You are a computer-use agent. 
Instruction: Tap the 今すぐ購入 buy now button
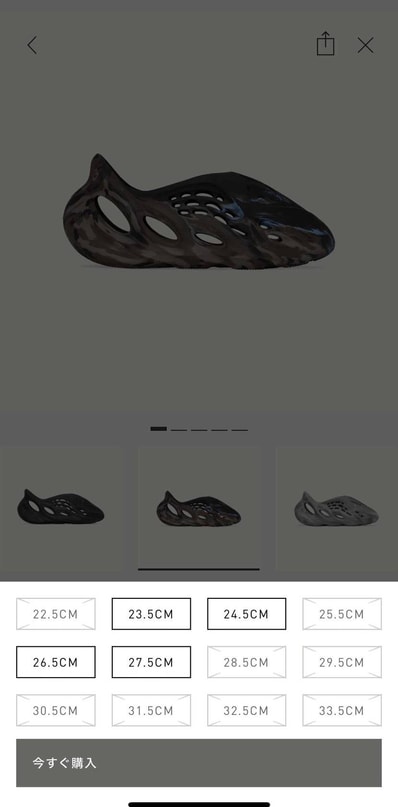(x=199, y=763)
